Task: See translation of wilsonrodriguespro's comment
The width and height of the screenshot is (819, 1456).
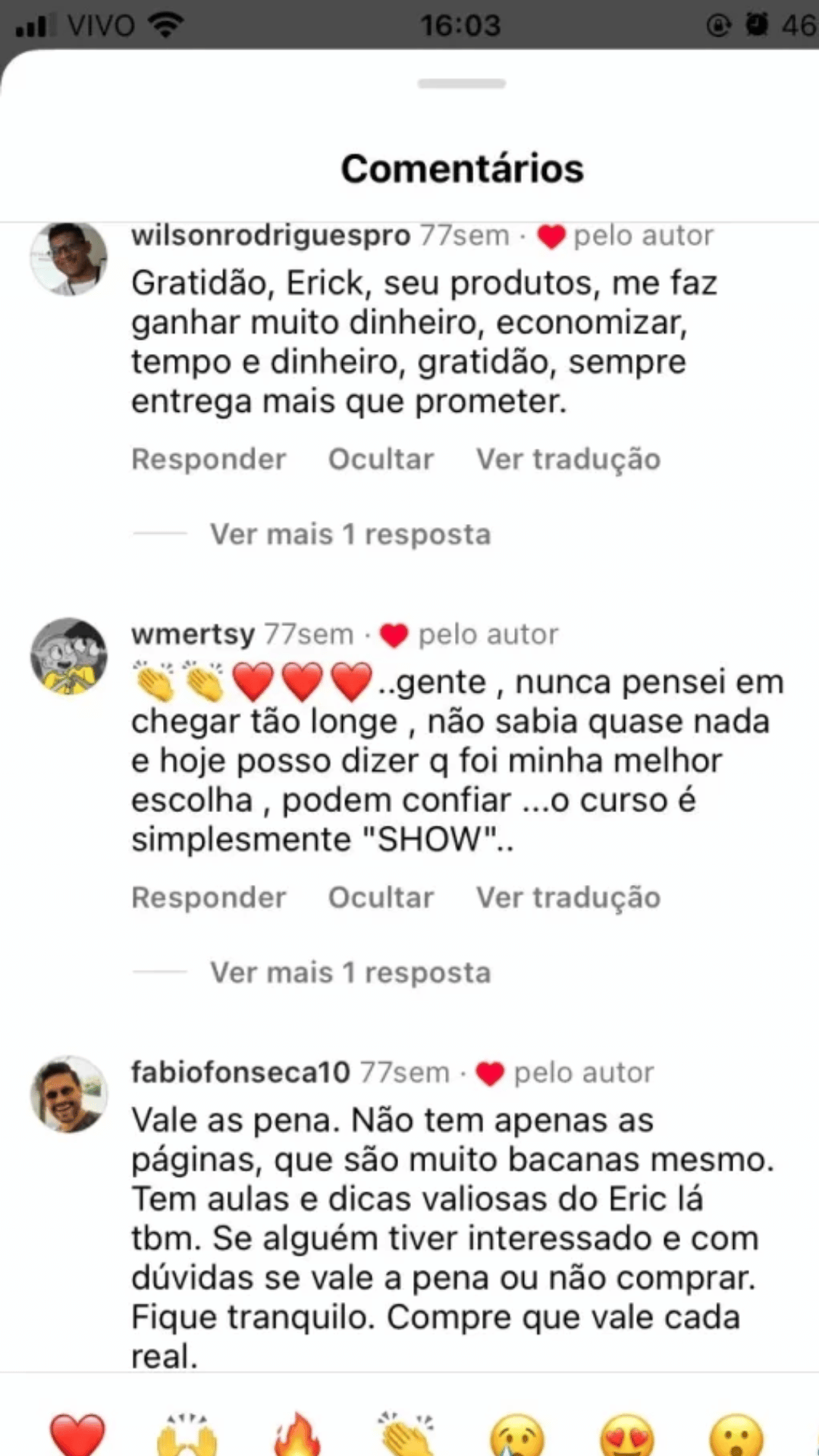Action: click(x=568, y=460)
